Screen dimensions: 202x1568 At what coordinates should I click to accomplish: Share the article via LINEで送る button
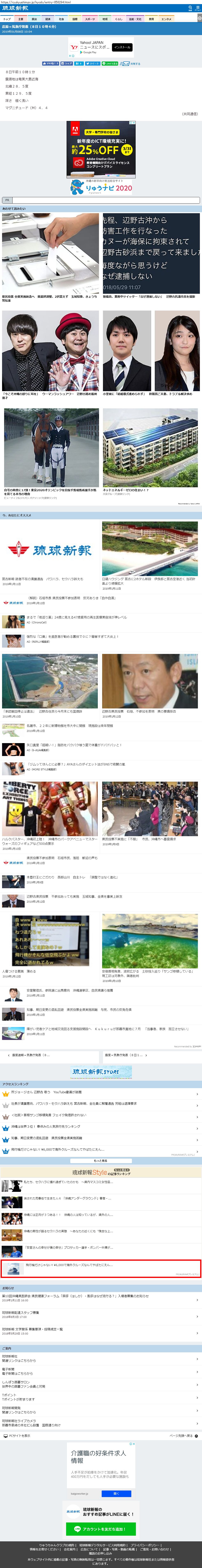[110, 63]
